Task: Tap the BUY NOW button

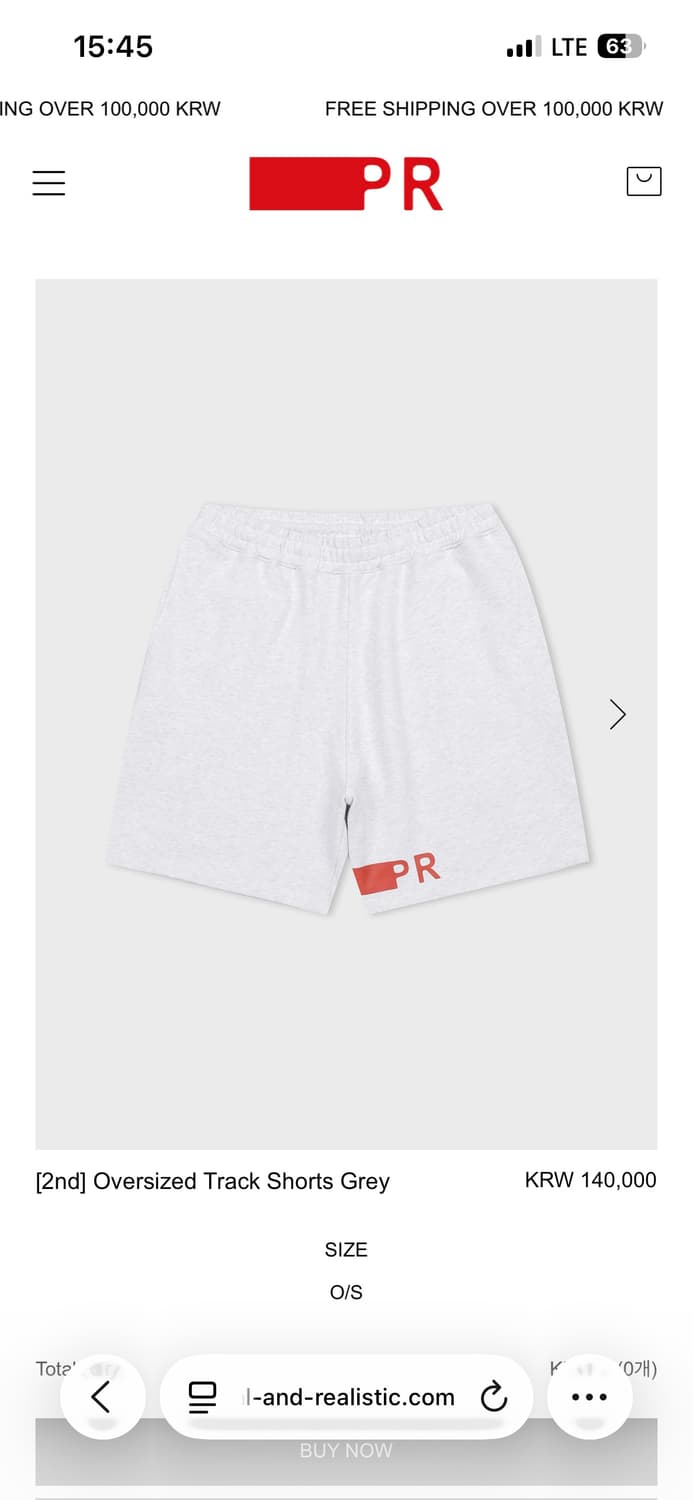Action: [x=346, y=1451]
